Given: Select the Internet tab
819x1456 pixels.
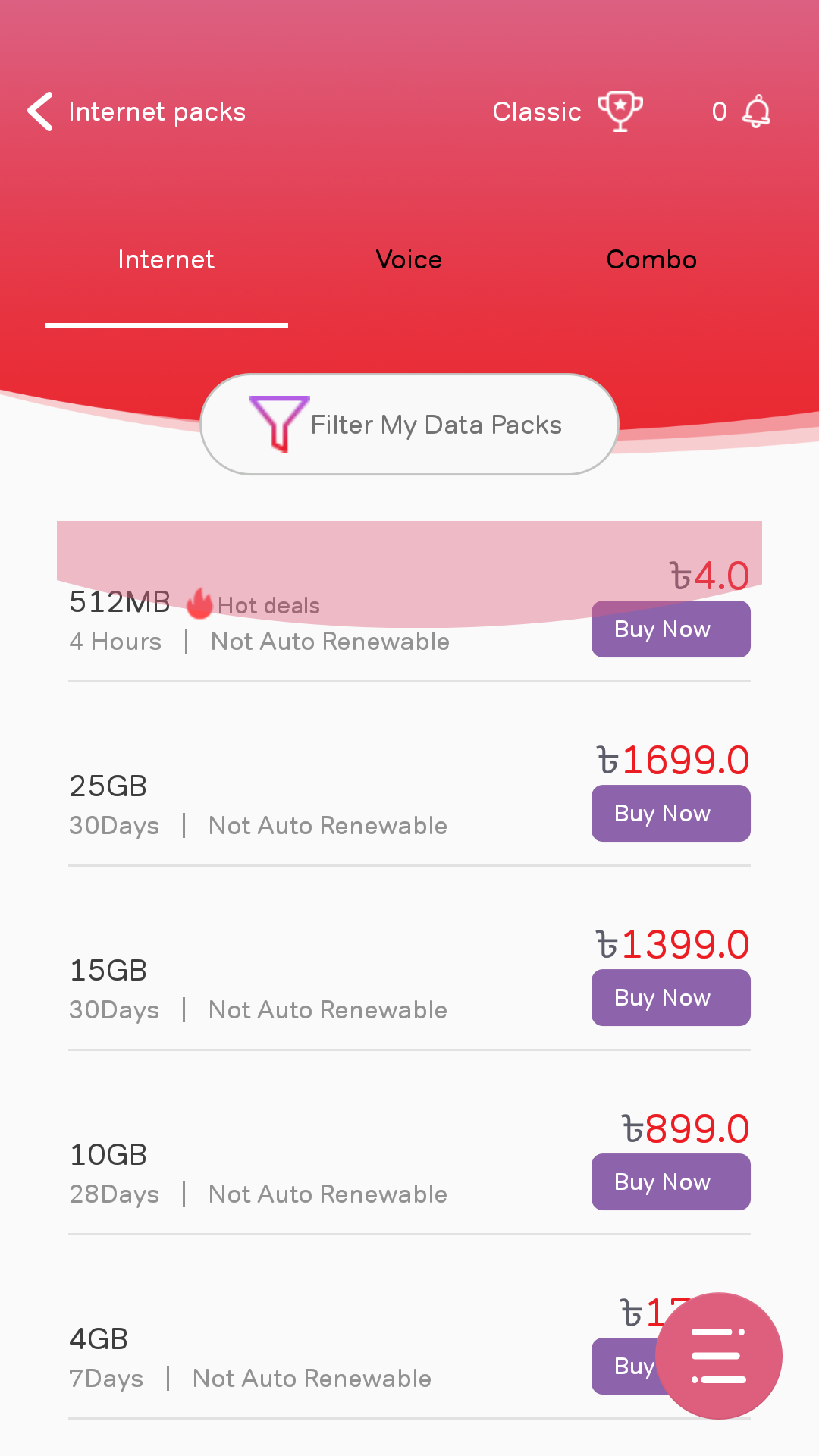Looking at the screenshot, I should [166, 260].
